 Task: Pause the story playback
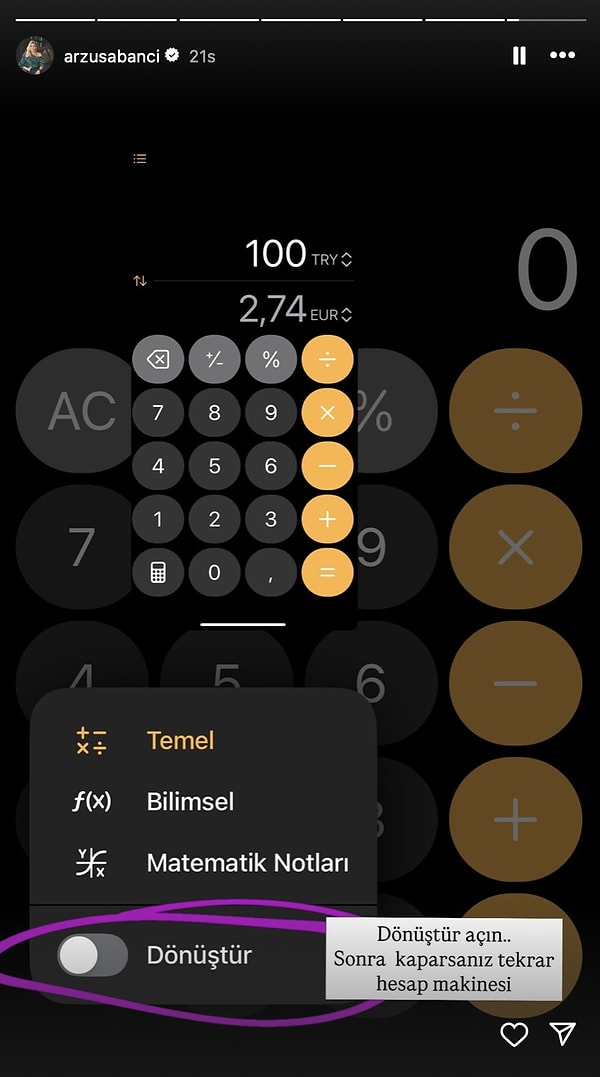pos(519,56)
